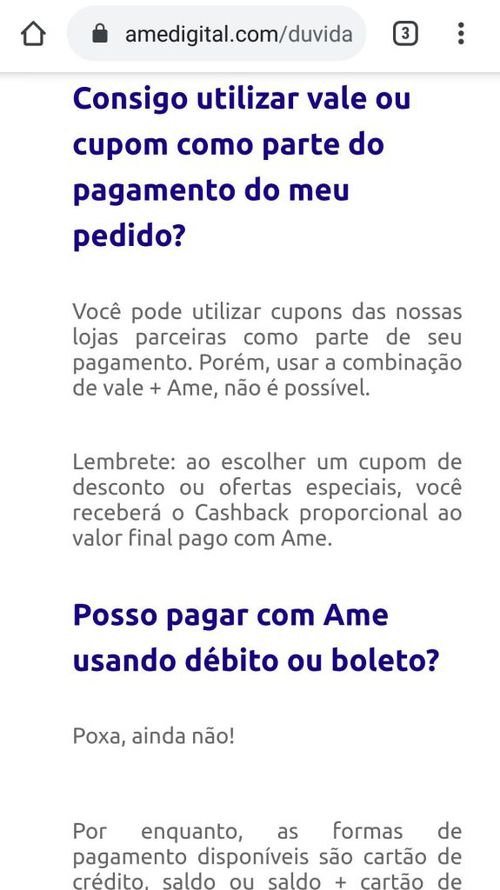Image resolution: width=500 pixels, height=890 pixels.
Task: Open the tab switcher showing 3 tabs
Action: pyautogui.click(x=405, y=34)
